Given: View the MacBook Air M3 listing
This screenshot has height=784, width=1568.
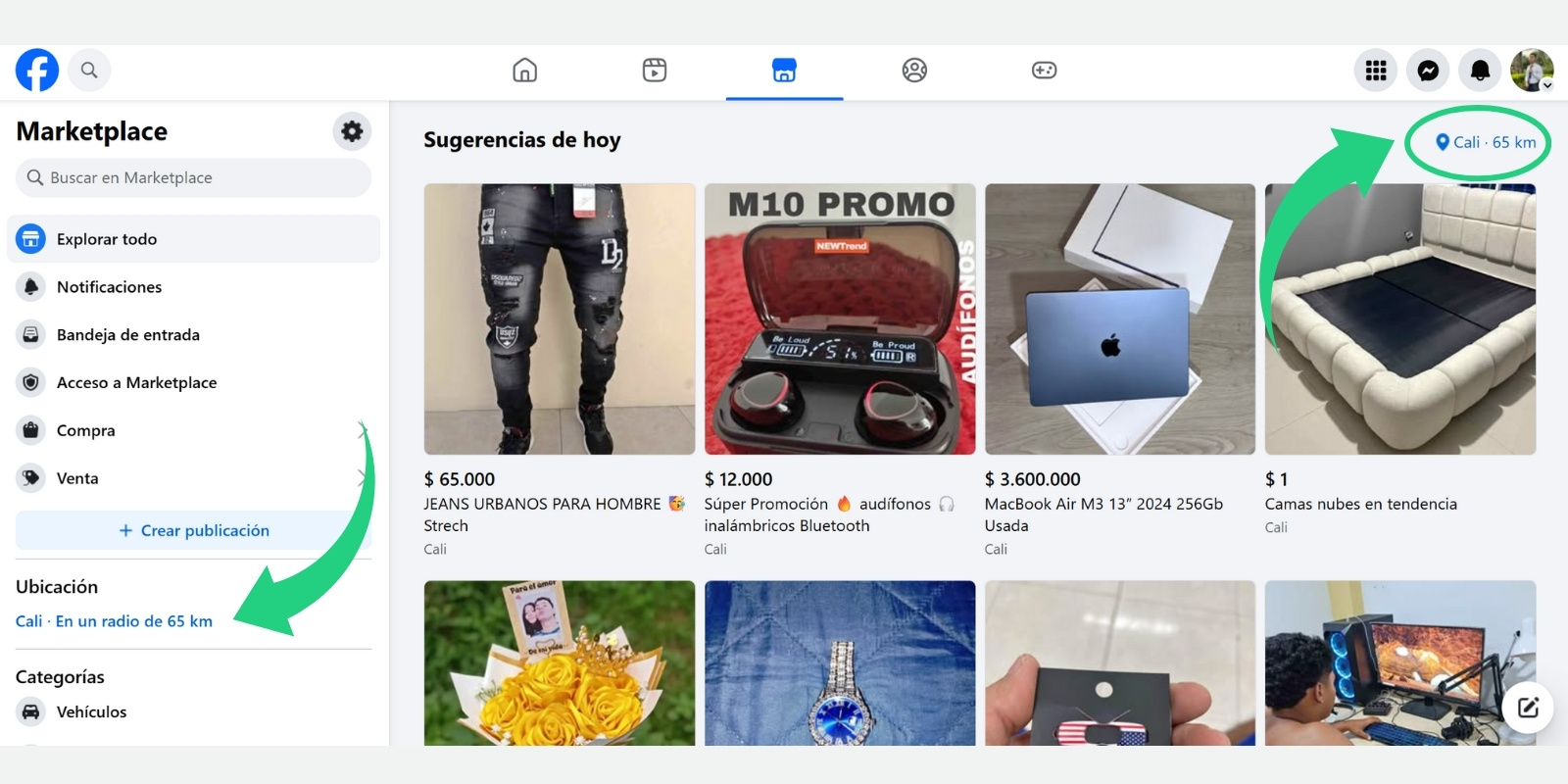Looking at the screenshot, I should (1119, 319).
